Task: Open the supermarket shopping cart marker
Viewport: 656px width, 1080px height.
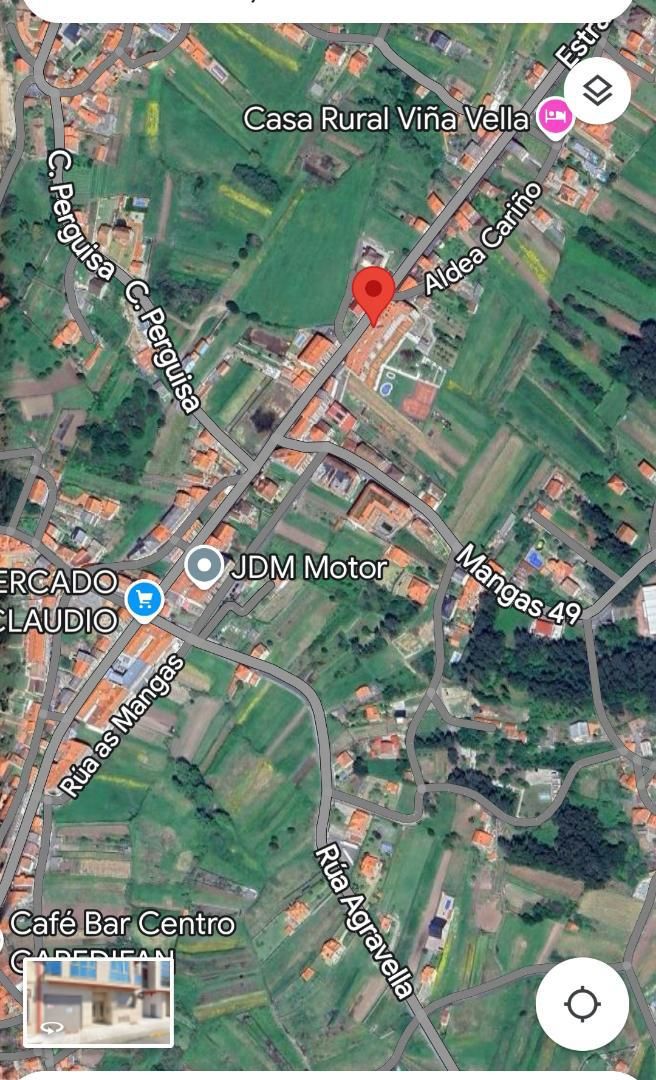Action: [145, 600]
